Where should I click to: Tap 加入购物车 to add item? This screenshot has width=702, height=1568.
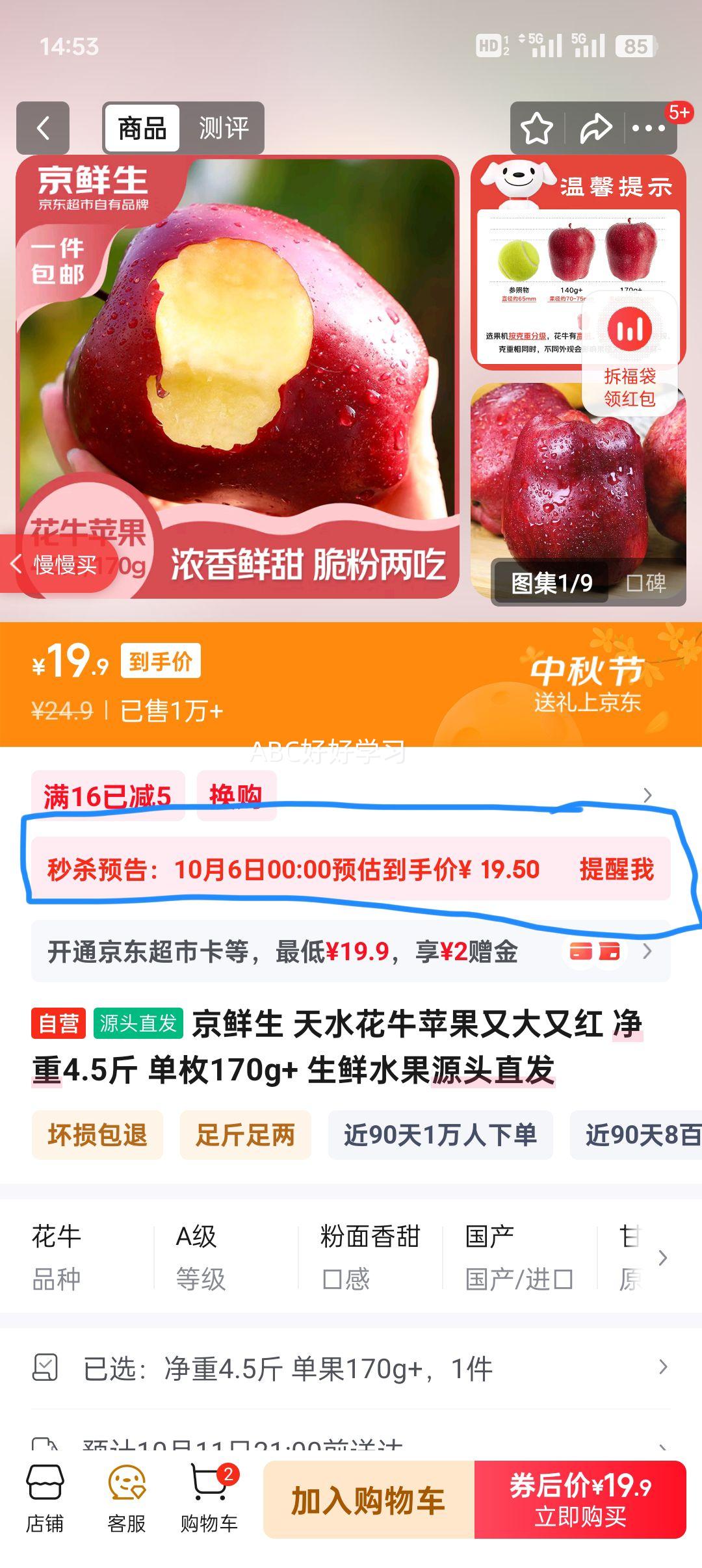point(368,1500)
